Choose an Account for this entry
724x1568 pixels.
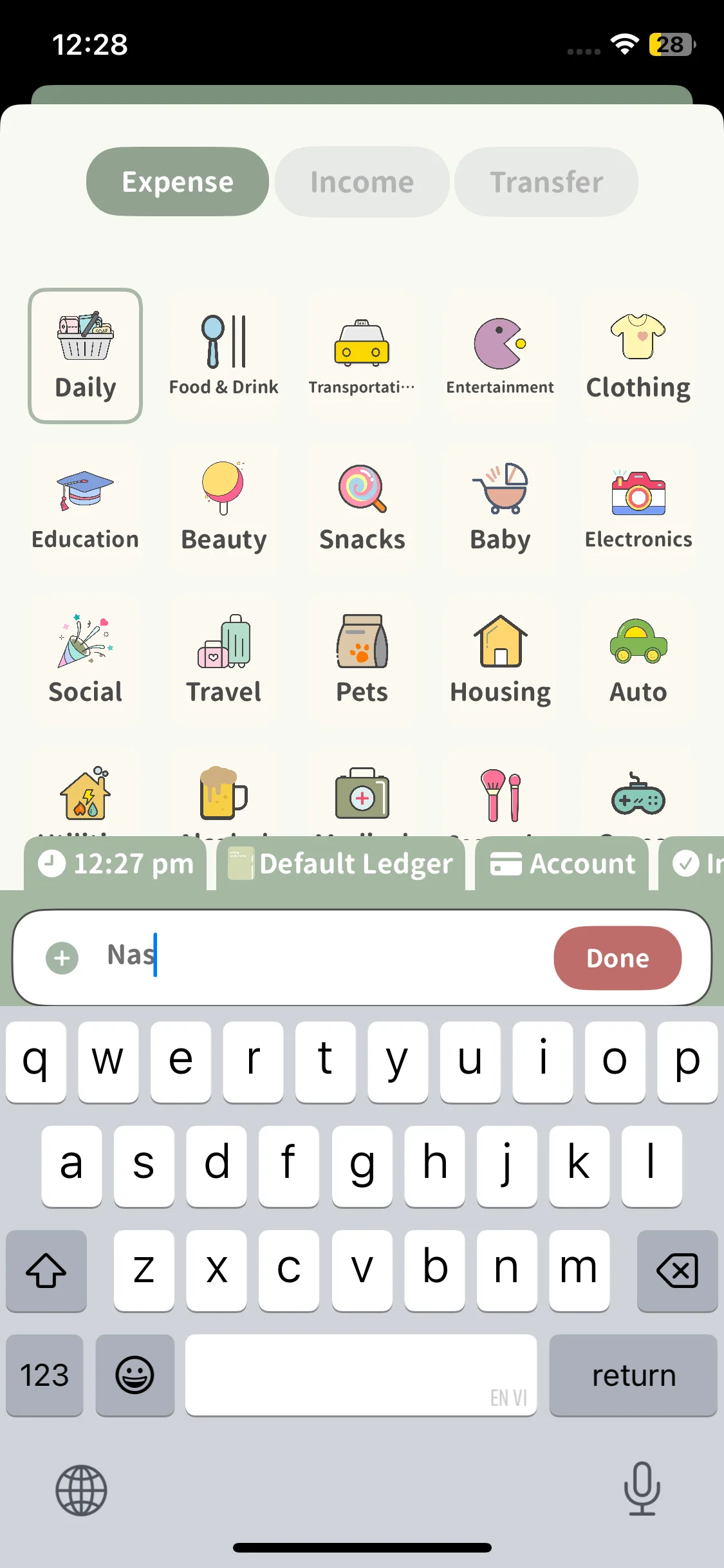point(562,864)
